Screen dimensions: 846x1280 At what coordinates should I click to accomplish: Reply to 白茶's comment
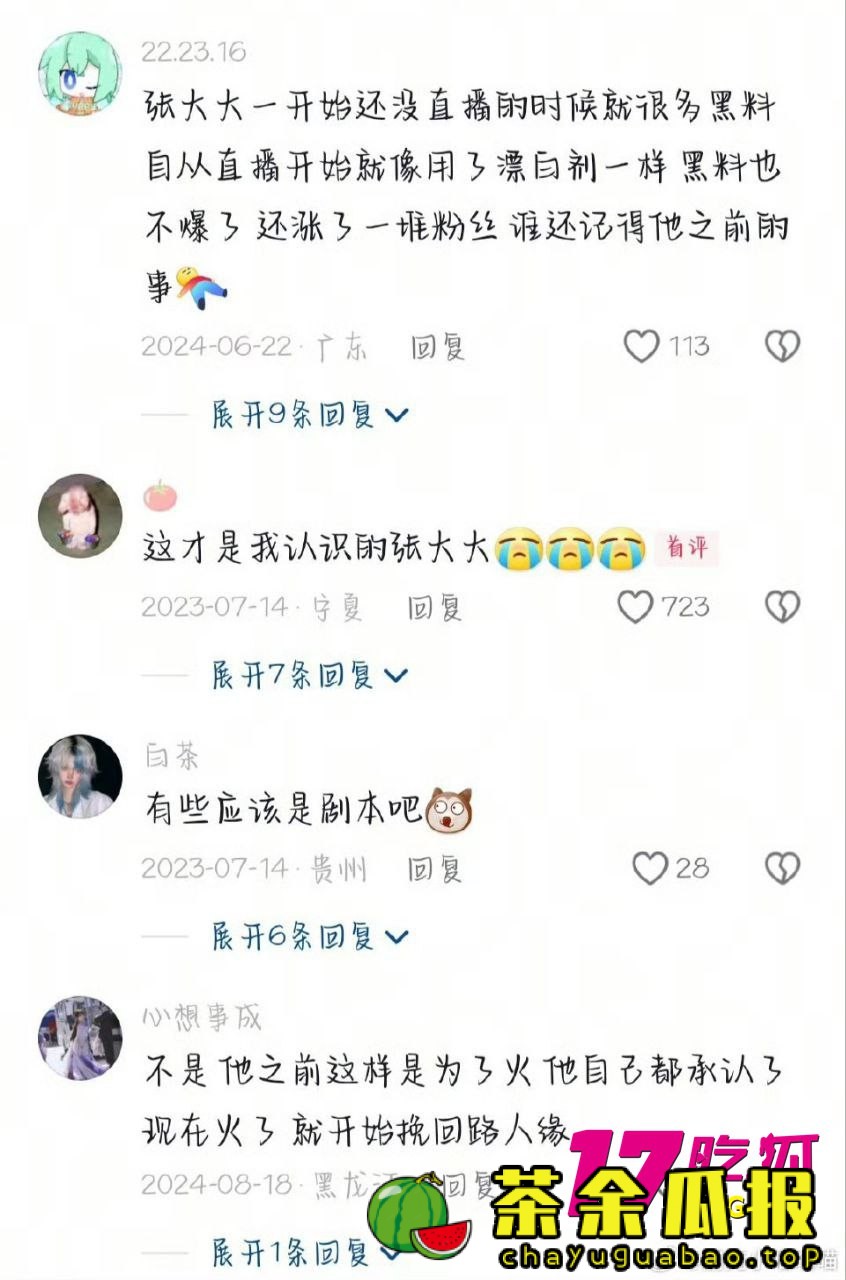[x=434, y=869]
